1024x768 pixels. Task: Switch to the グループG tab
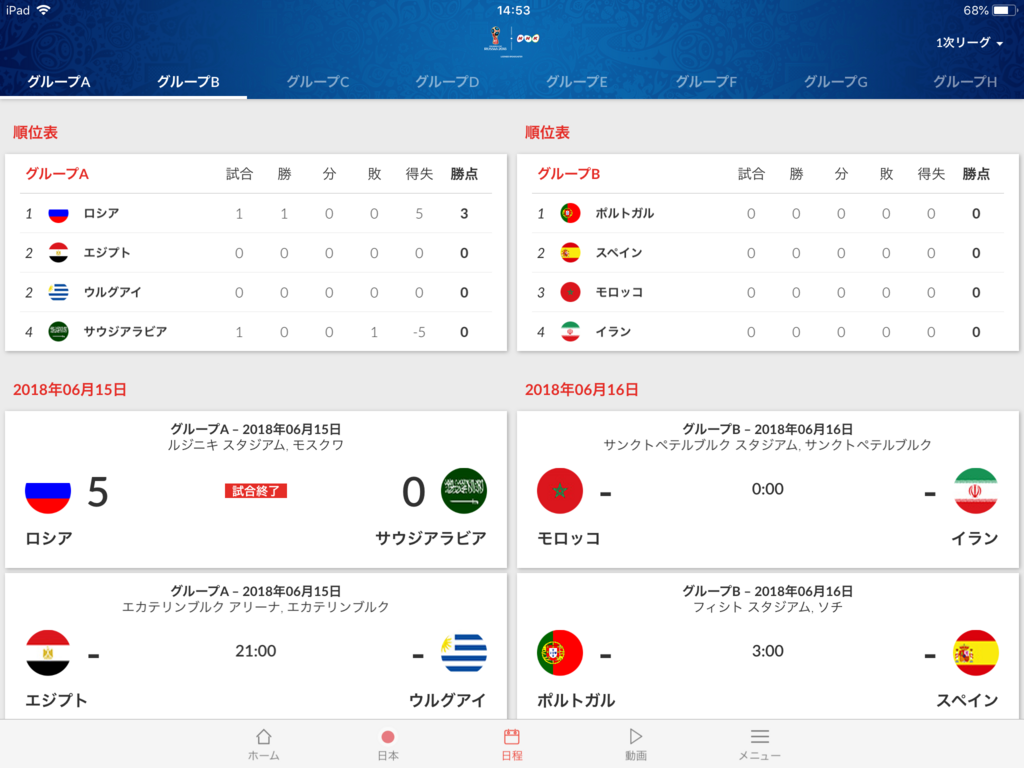pos(835,81)
